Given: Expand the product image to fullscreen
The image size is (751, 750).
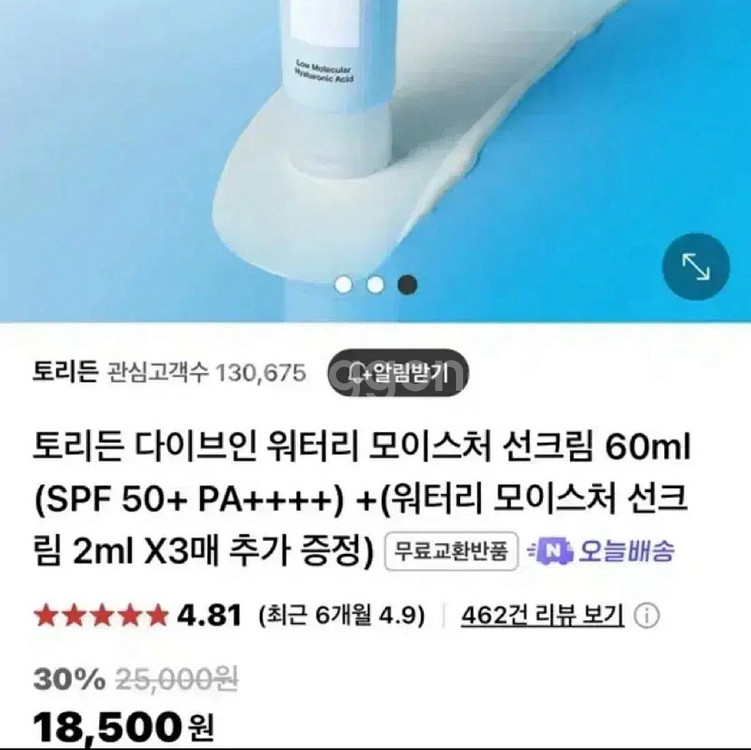Looking at the screenshot, I should point(695,265).
